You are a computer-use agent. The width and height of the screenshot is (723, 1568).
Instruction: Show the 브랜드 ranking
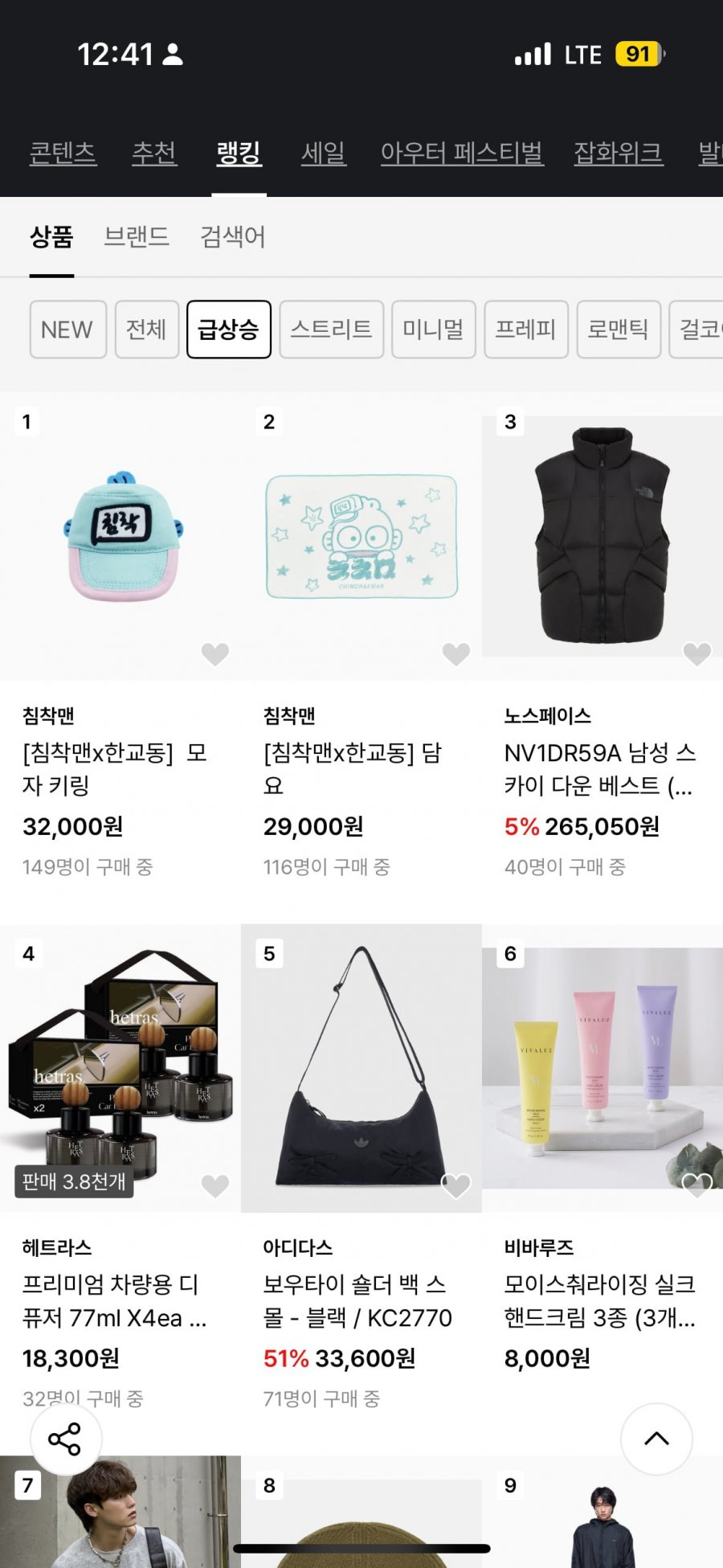point(137,237)
